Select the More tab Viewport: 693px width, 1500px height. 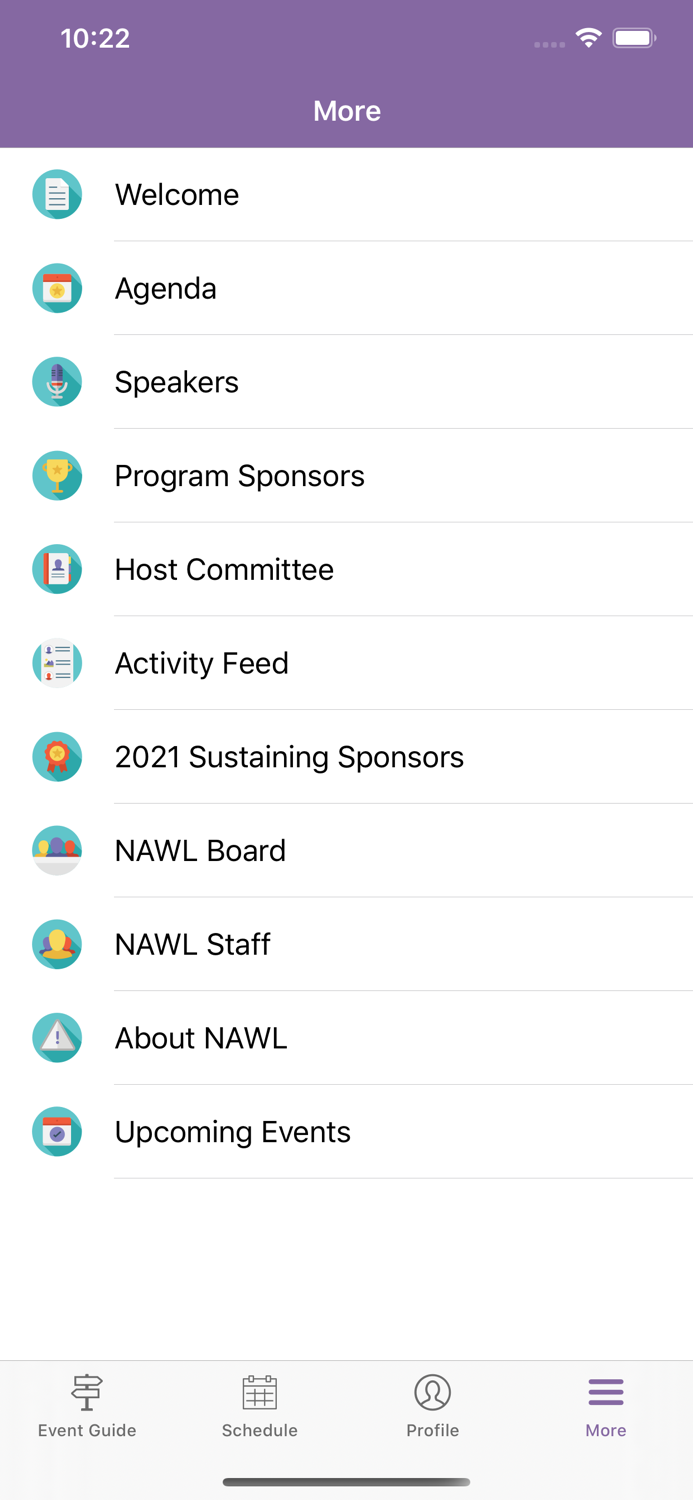(x=606, y=1406)
